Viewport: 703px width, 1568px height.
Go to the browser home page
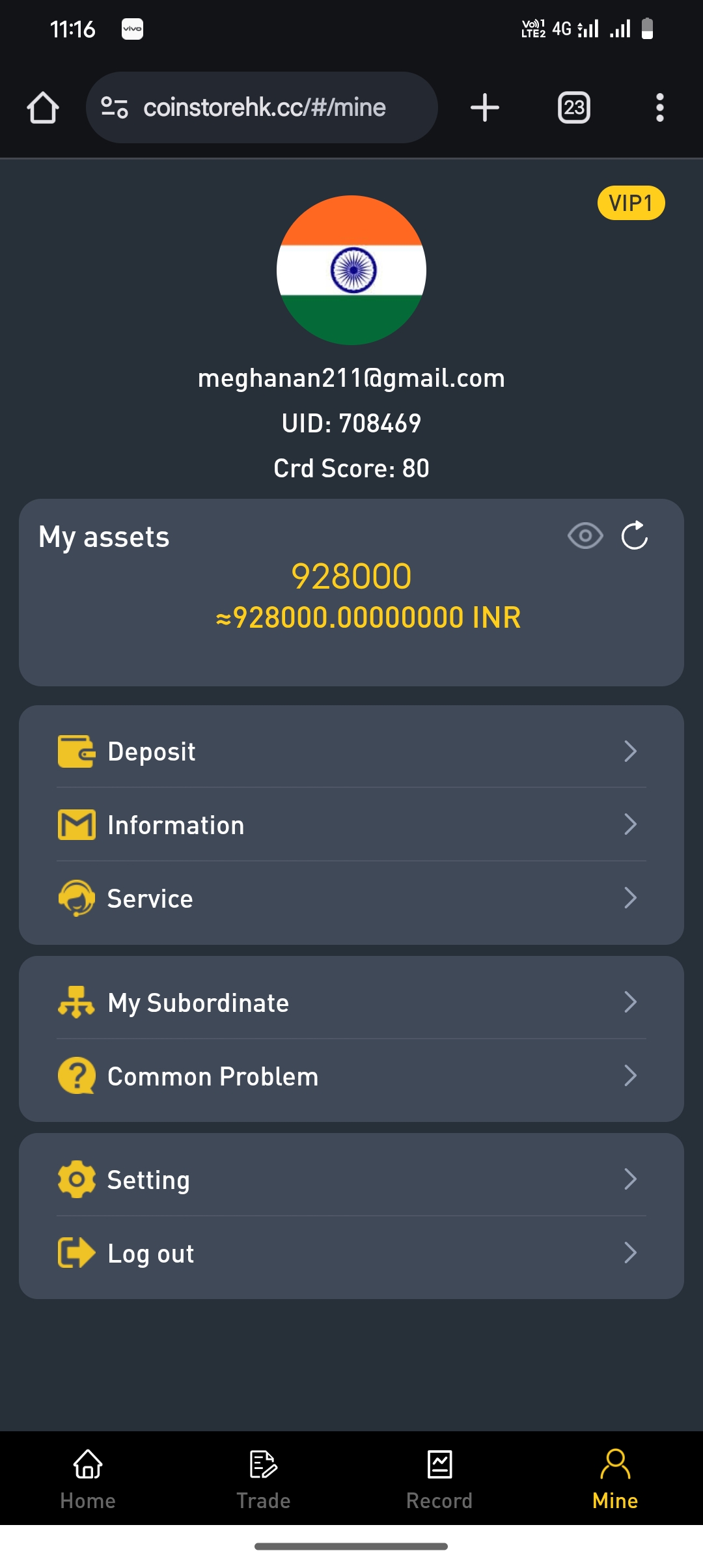click(x=43, y=107)
